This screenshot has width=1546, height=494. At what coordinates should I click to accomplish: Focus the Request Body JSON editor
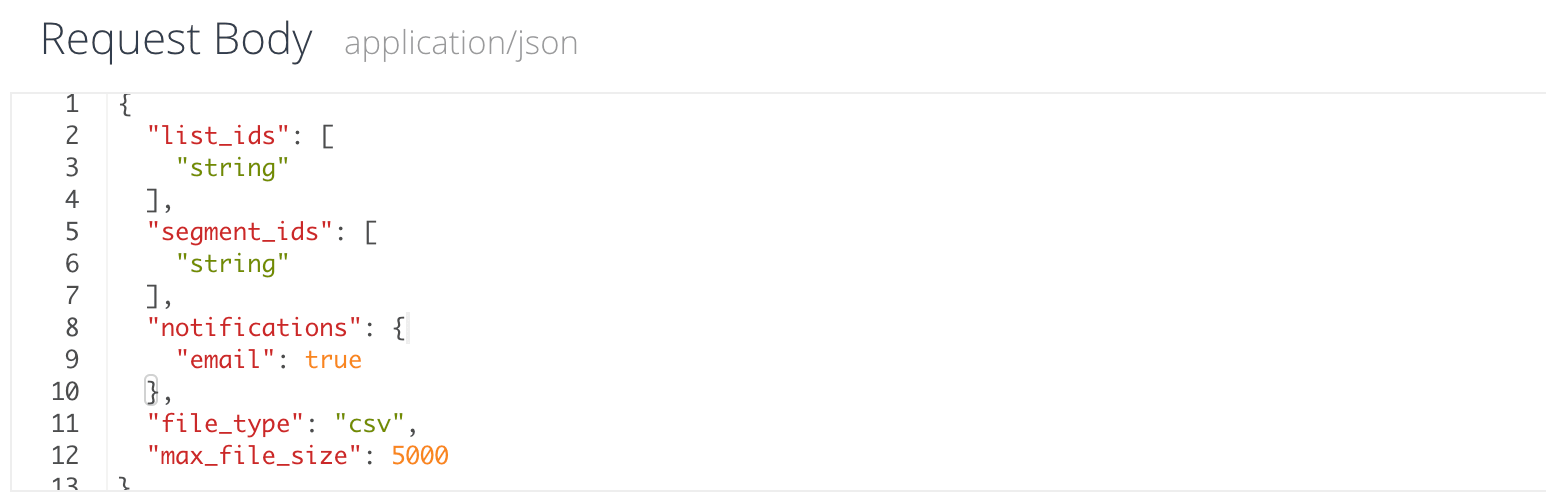(800, 290)
